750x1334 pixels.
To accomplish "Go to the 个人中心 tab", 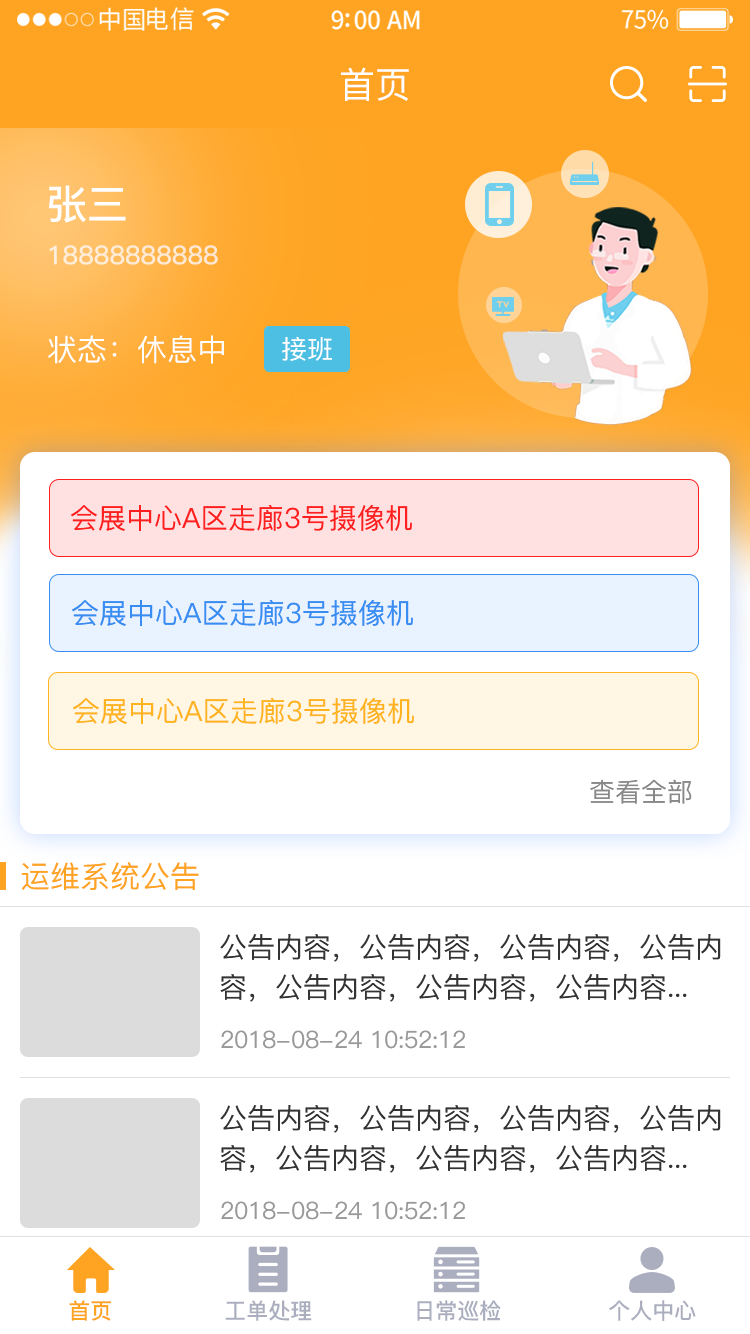I will (x=651, y=1285).
